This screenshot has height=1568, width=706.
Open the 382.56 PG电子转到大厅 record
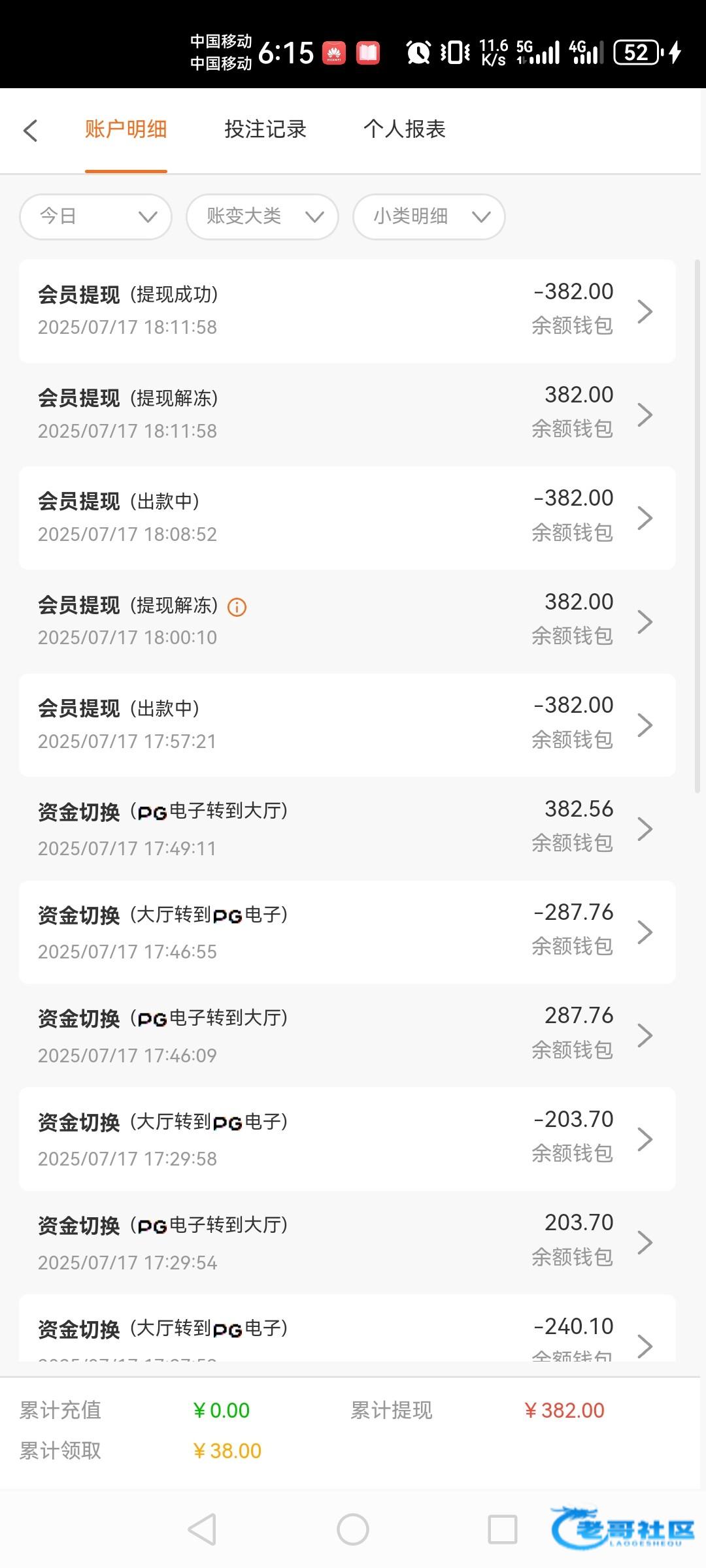pyautogui.click(x=347, y=828)
